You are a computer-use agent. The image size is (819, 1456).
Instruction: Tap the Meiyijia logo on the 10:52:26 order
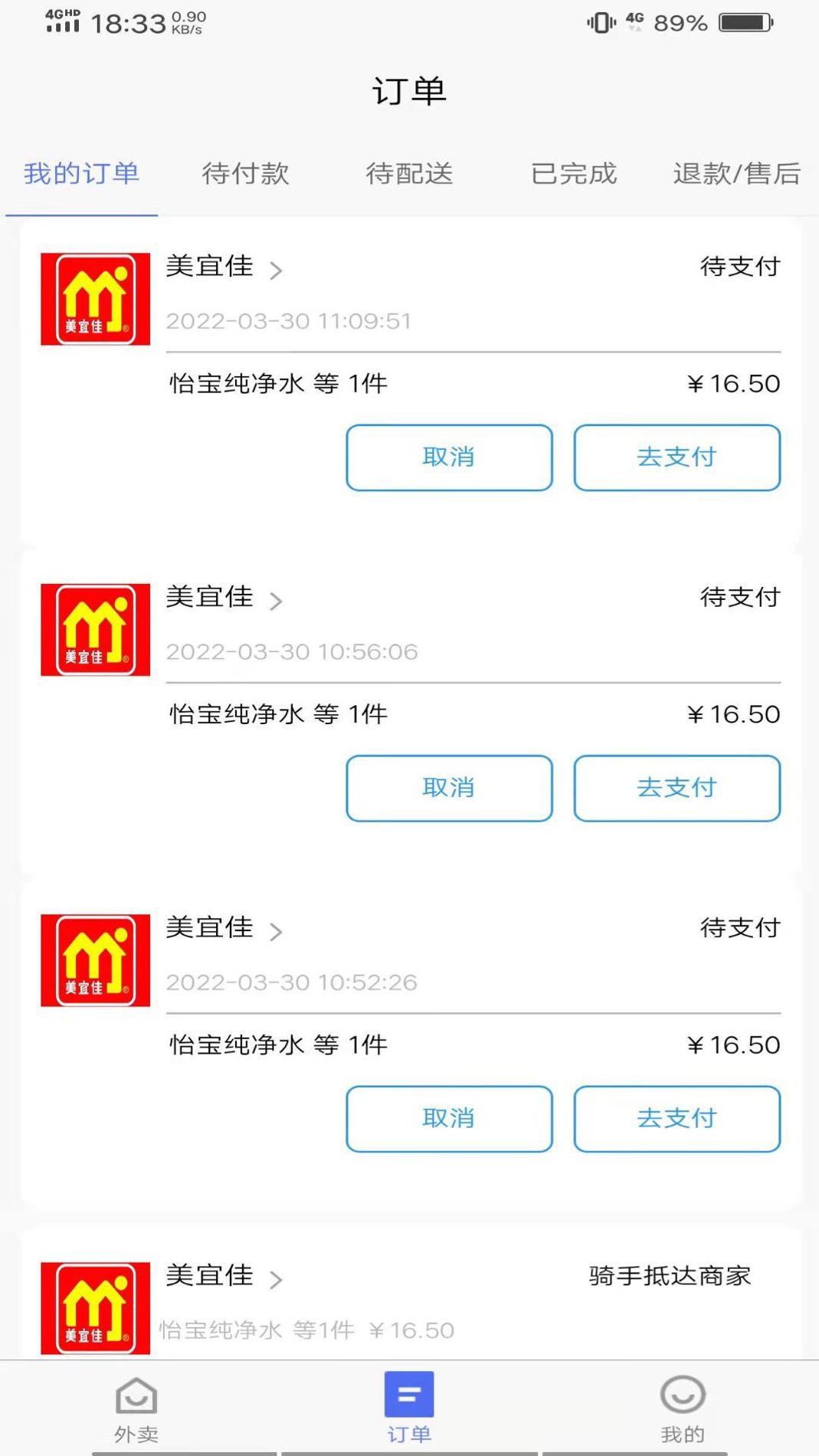(x=95, y=960)
